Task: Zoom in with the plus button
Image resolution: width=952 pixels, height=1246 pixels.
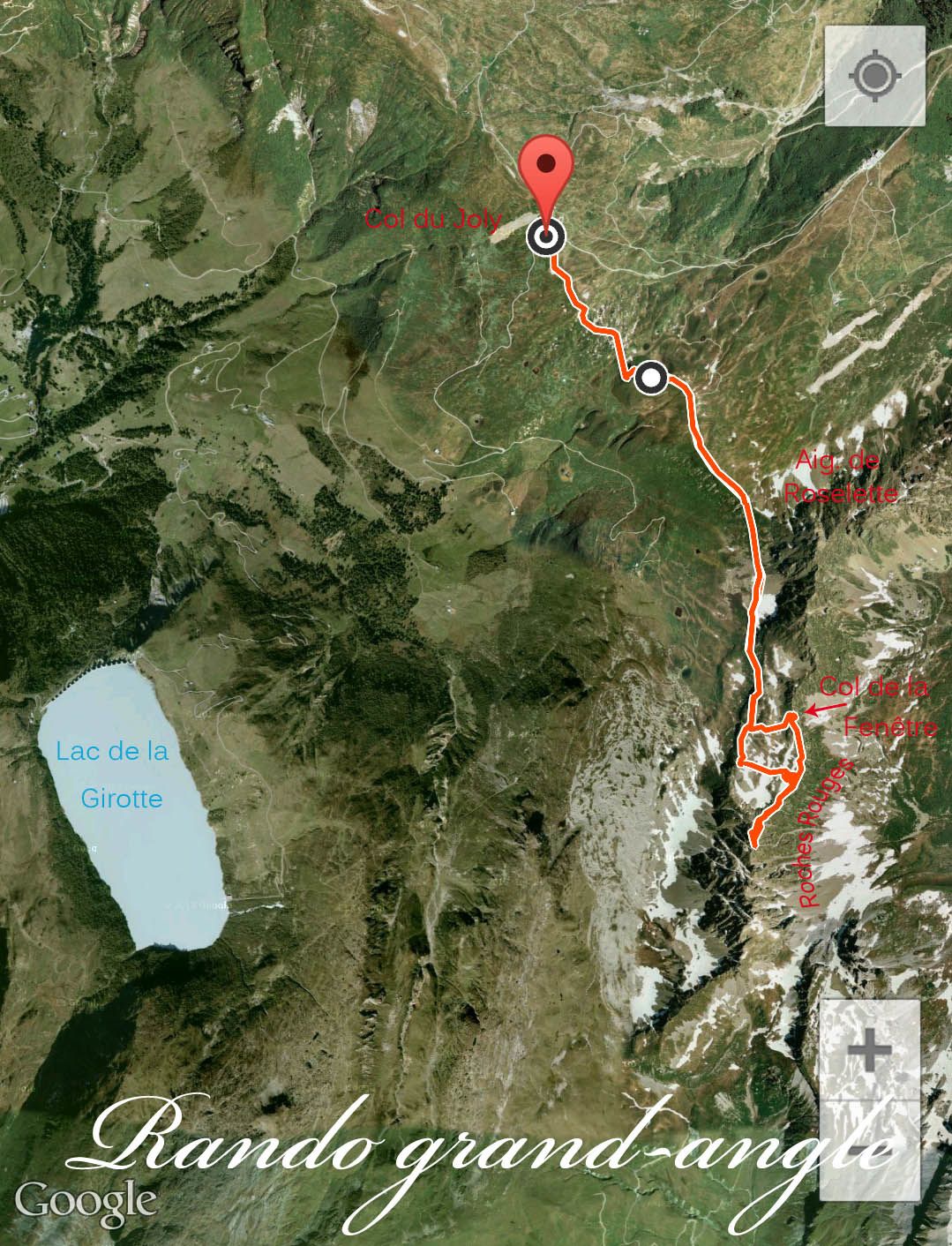Action: pos(869,1050)
